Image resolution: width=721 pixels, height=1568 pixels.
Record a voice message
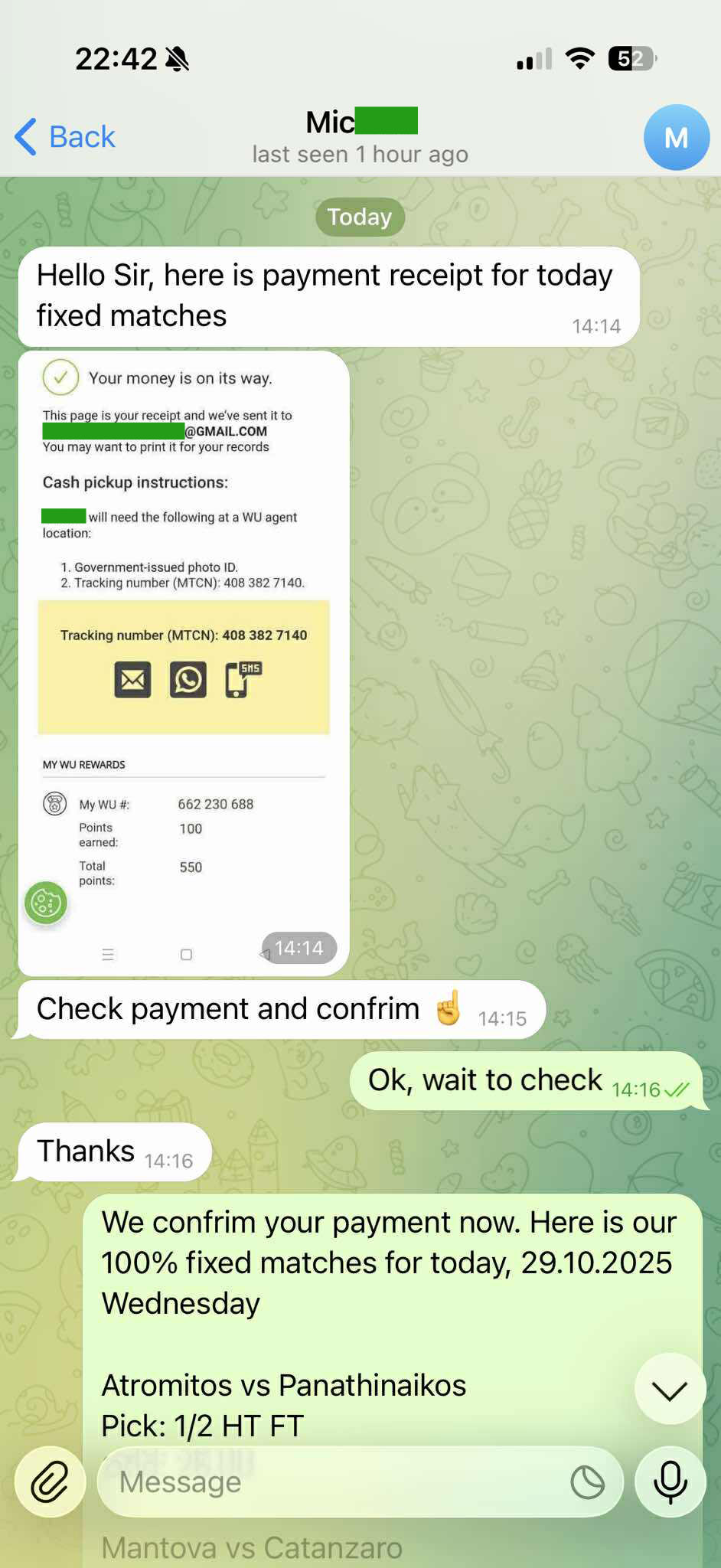pos(670,1481)
